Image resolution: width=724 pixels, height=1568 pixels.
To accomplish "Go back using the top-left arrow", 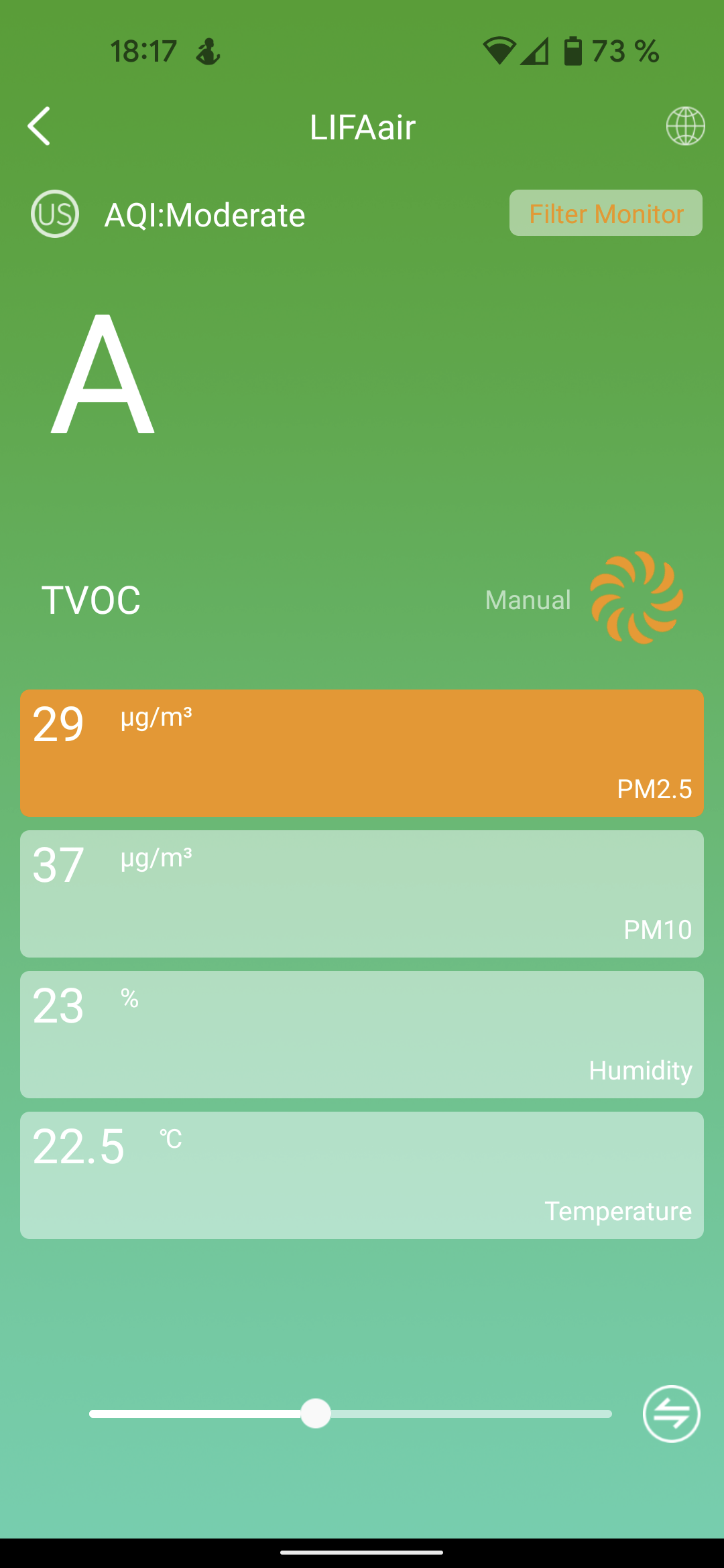I will point(39,126).
